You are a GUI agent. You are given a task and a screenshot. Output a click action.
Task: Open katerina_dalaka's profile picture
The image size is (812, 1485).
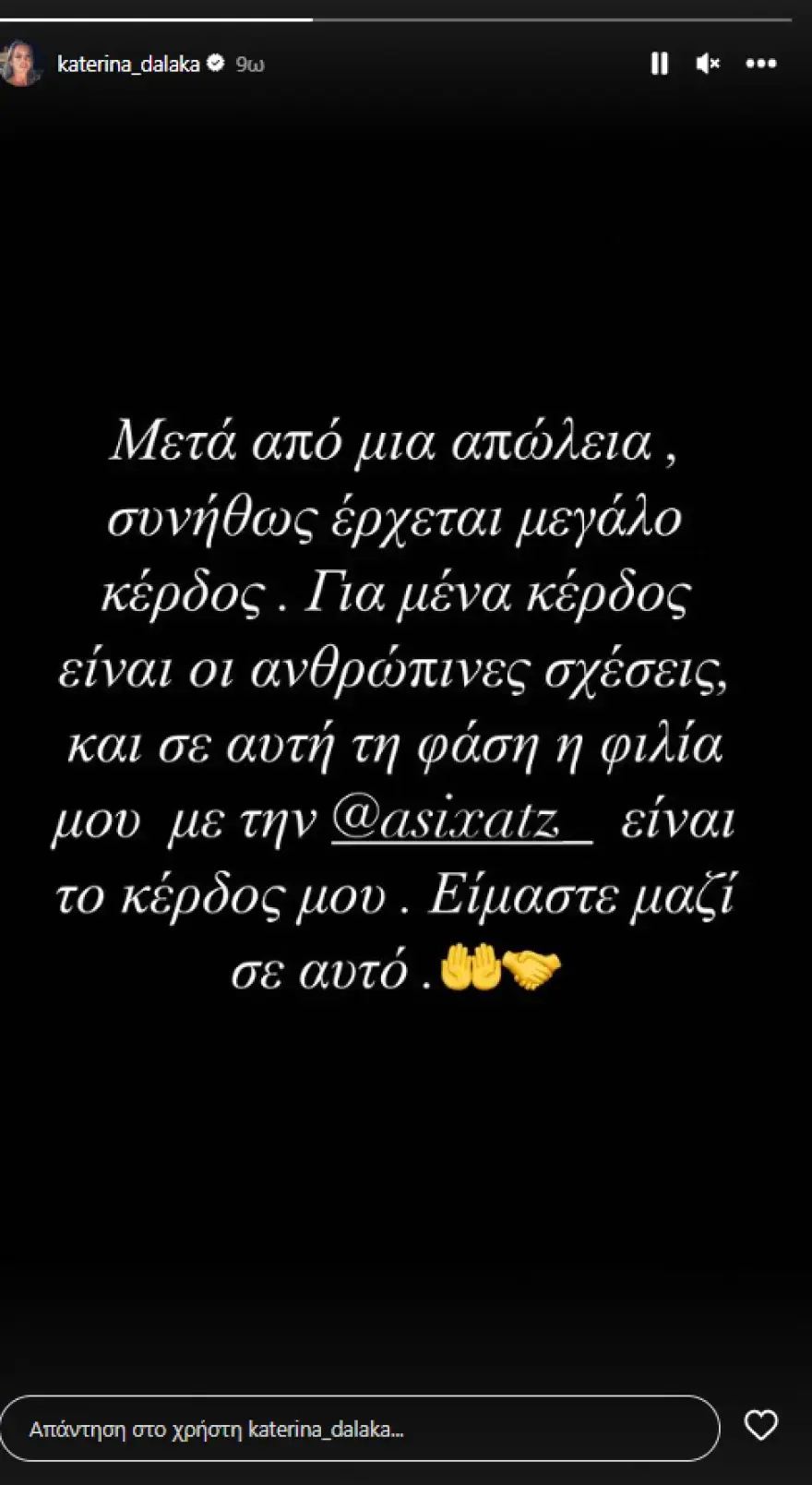(x=22, y=64)
